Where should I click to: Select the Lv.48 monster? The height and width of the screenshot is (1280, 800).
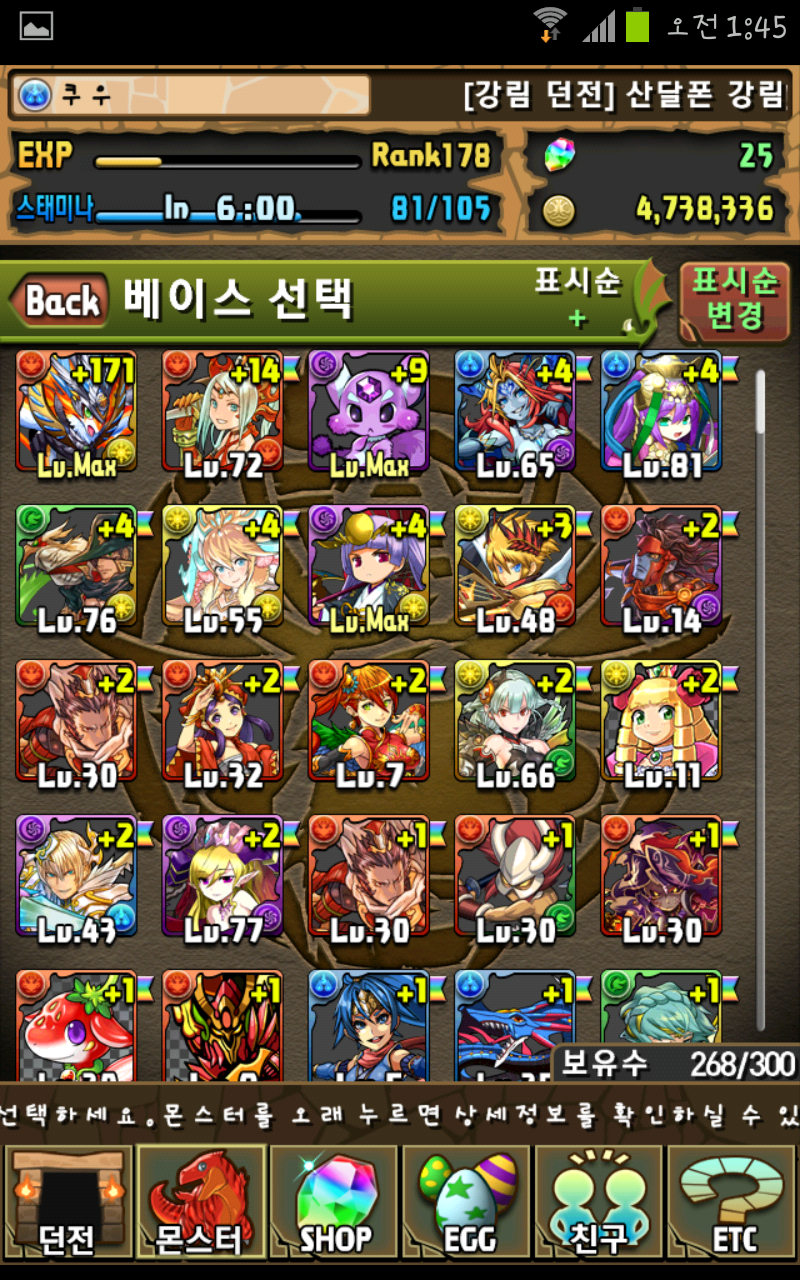click(x=514, y=567)
